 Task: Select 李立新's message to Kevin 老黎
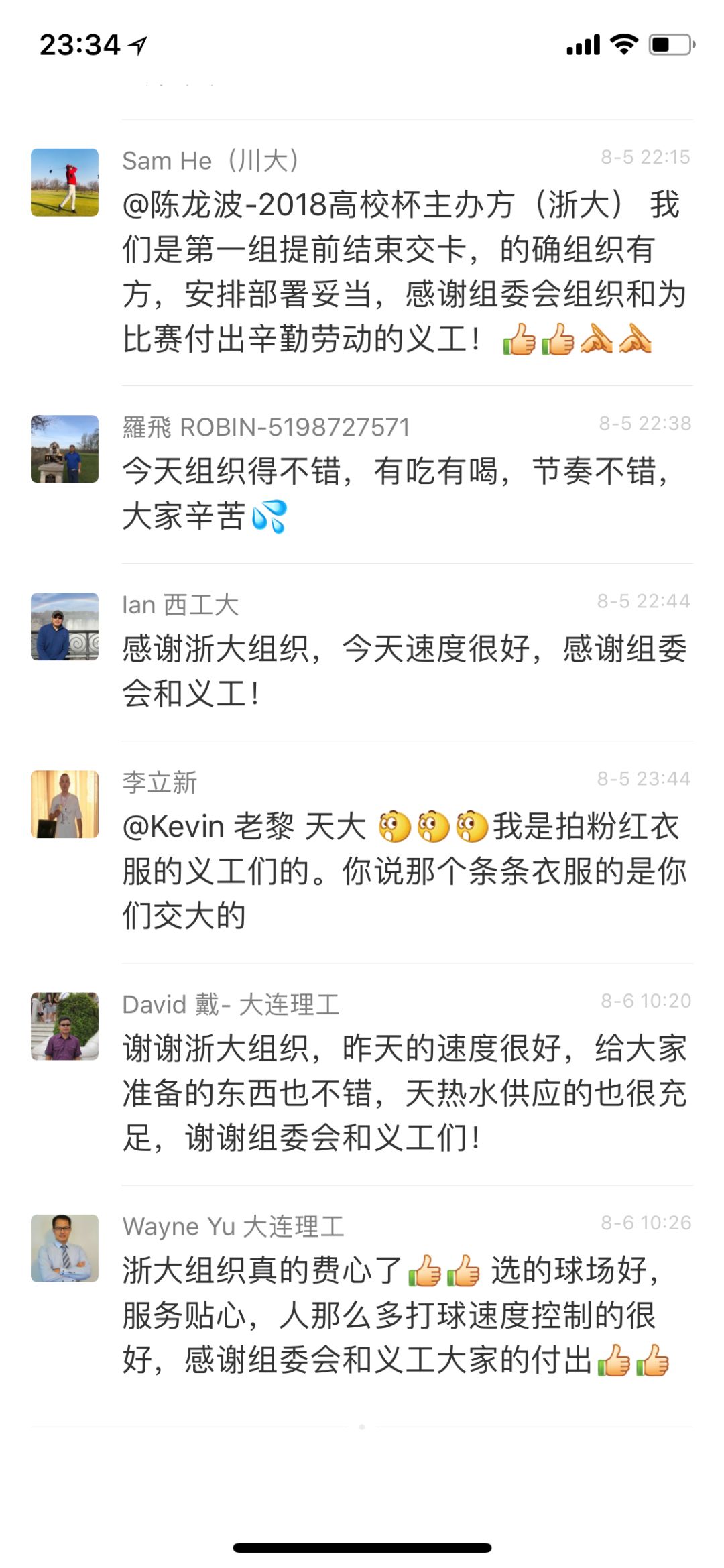point(404,871)
